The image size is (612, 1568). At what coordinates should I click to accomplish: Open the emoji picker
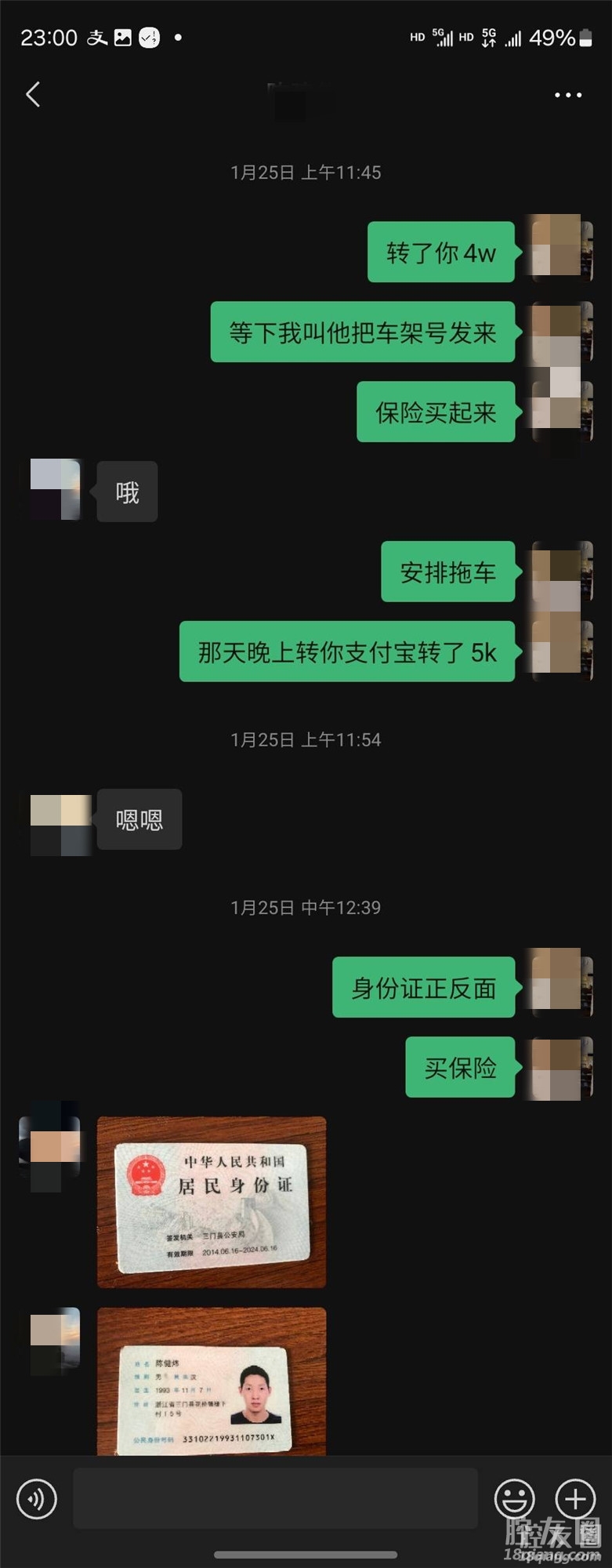(514, 1499)
